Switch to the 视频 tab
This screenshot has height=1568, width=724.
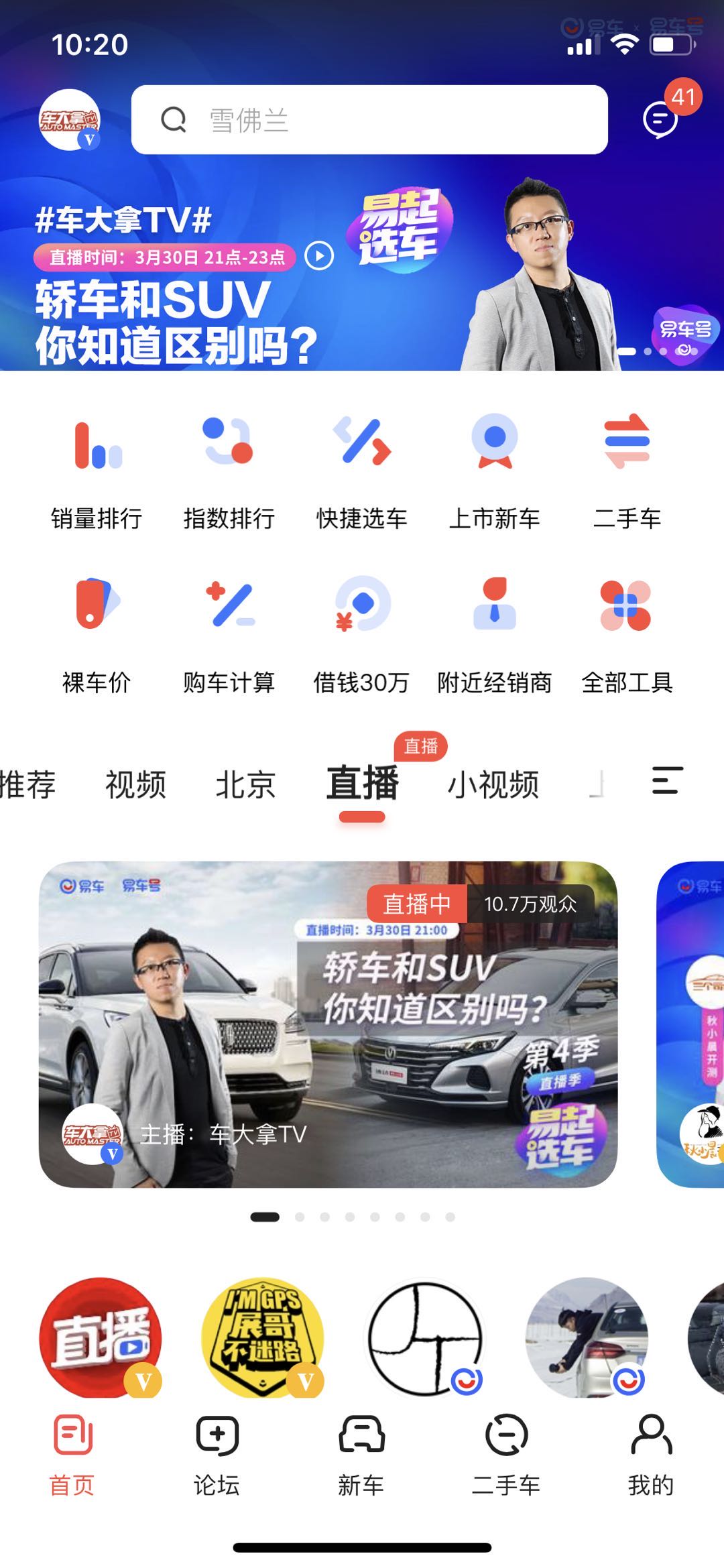click(135, 784)
